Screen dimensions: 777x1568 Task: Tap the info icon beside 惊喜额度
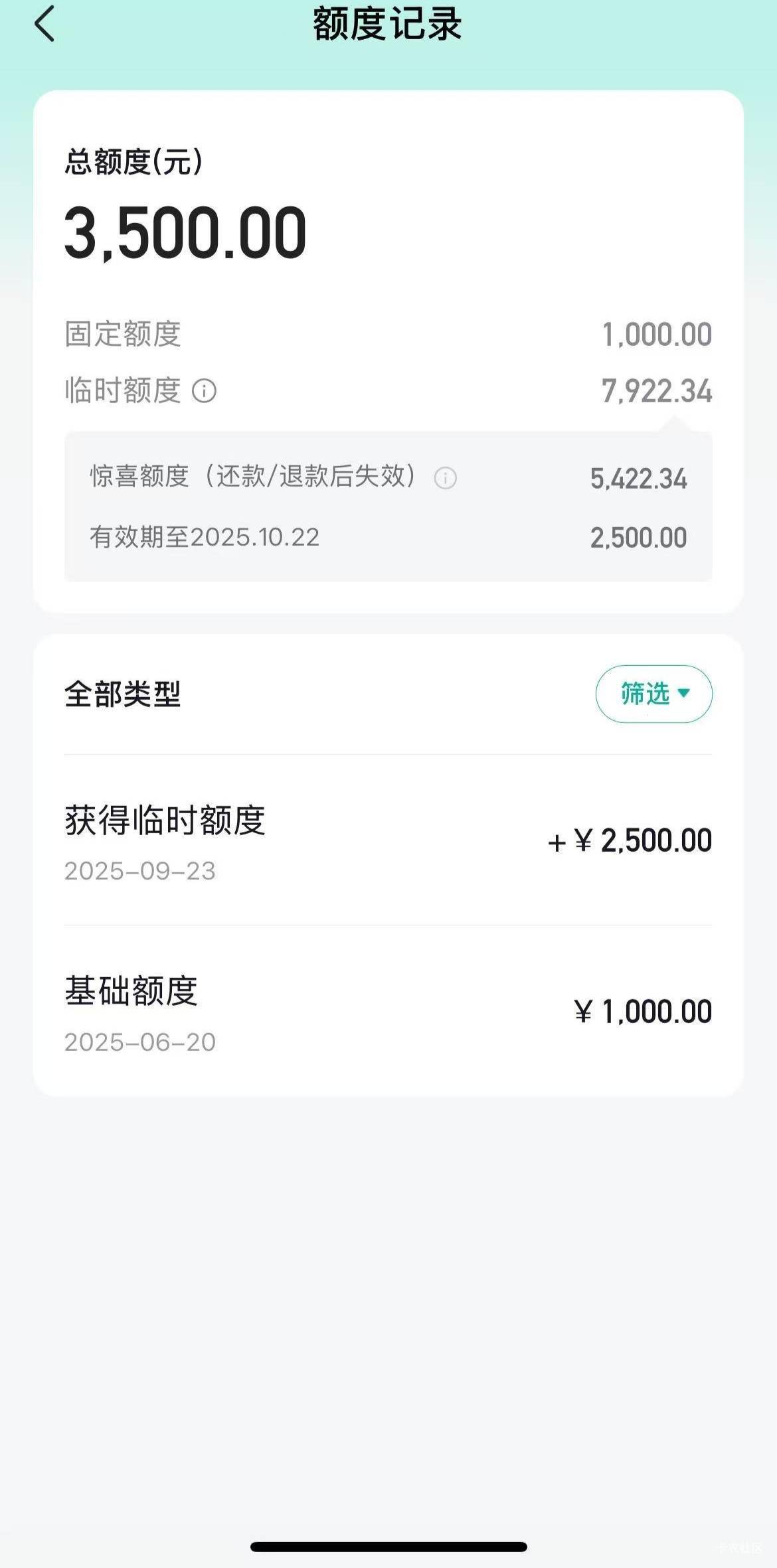tap(445, 477)
